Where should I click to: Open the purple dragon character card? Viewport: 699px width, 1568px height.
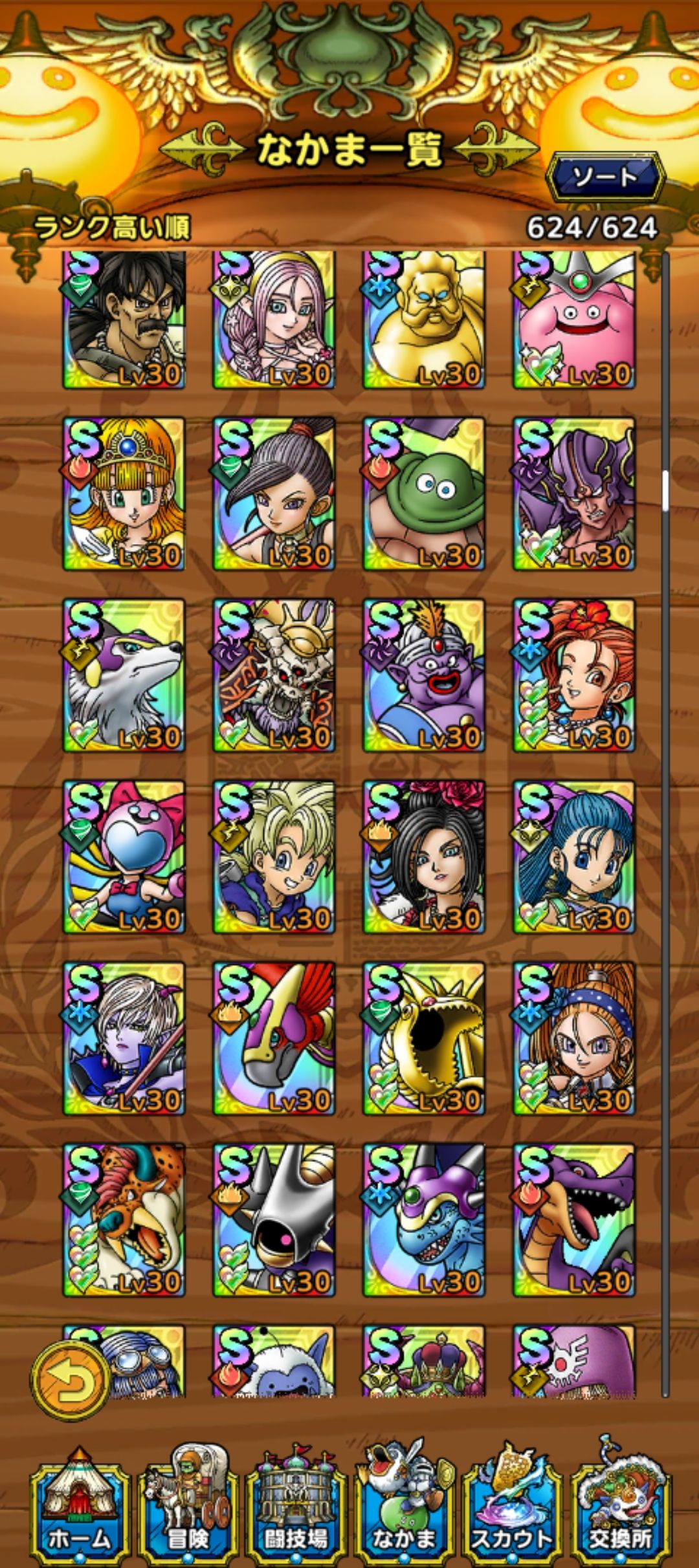click(x=574, y=1221)
